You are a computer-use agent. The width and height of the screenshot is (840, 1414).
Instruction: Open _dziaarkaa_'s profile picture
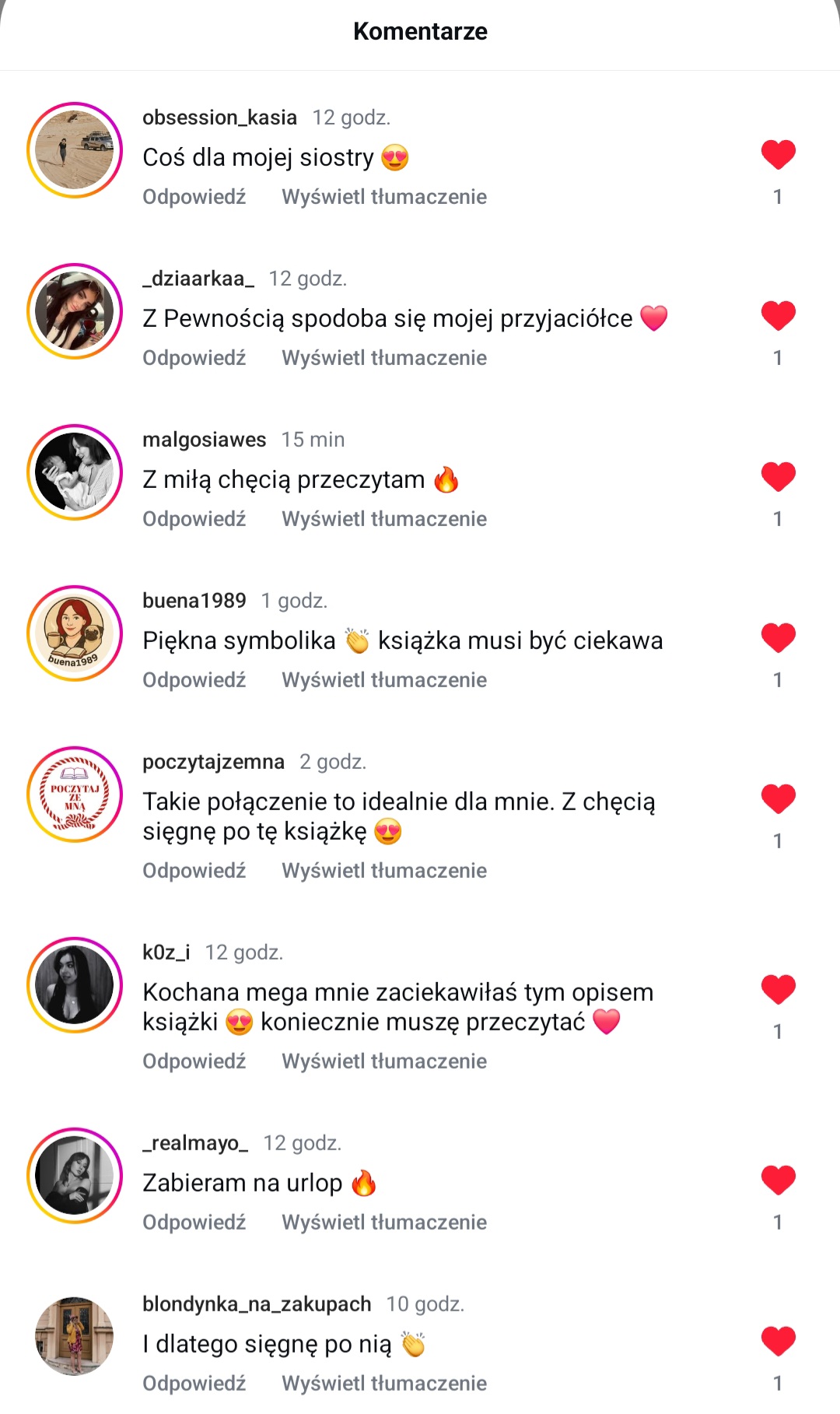pyautogui.click(x=75, y=311)
